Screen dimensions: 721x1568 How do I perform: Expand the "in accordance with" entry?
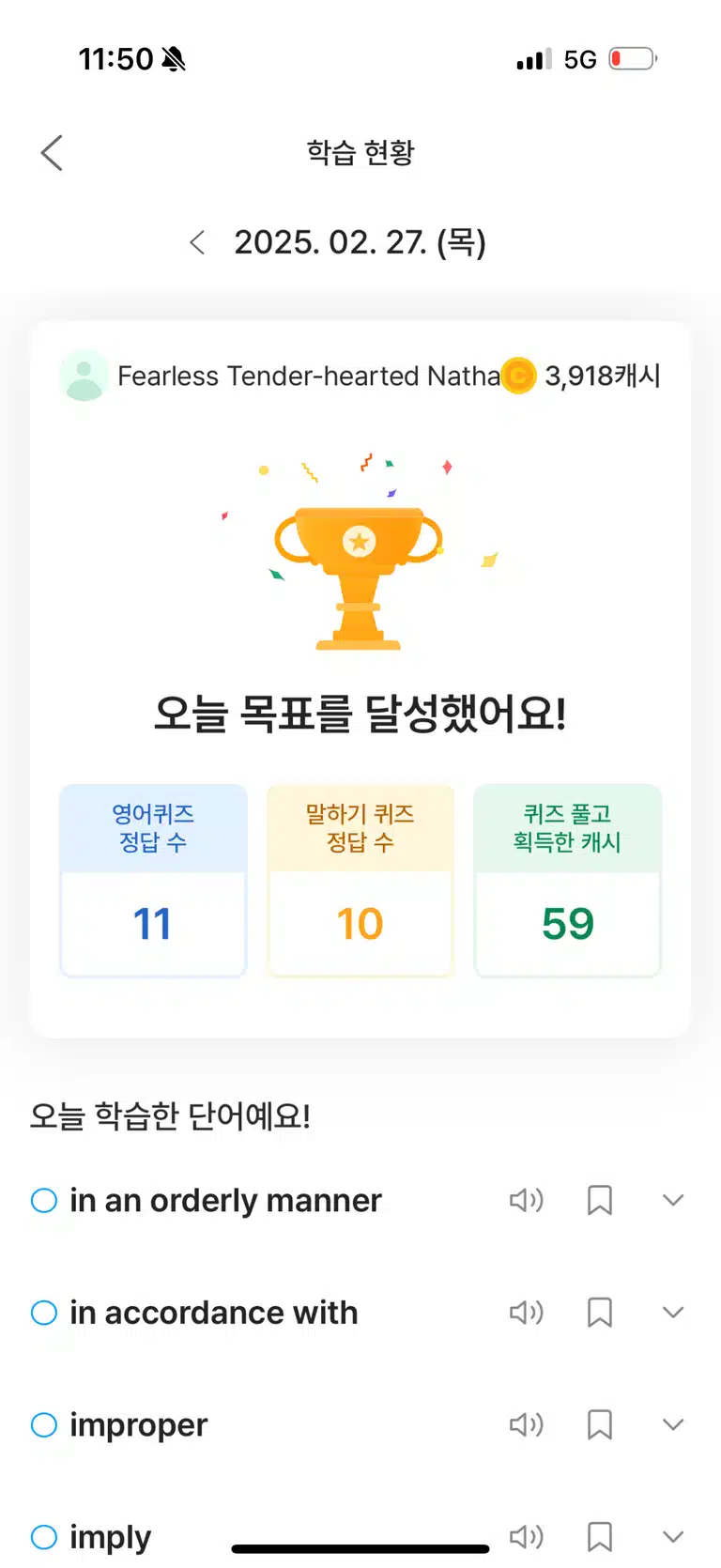click(673, 1312)
